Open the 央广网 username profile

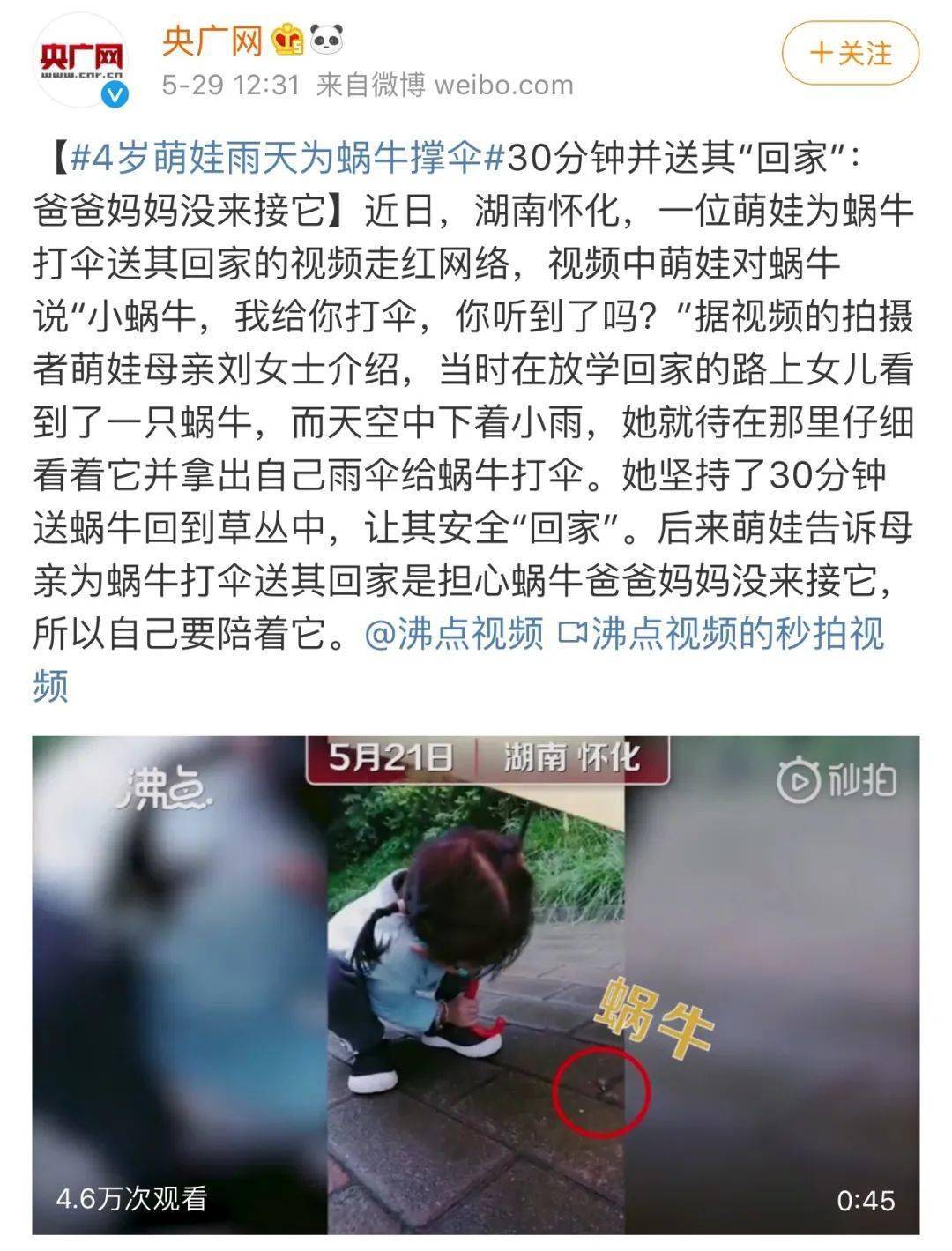coord(212,41)
